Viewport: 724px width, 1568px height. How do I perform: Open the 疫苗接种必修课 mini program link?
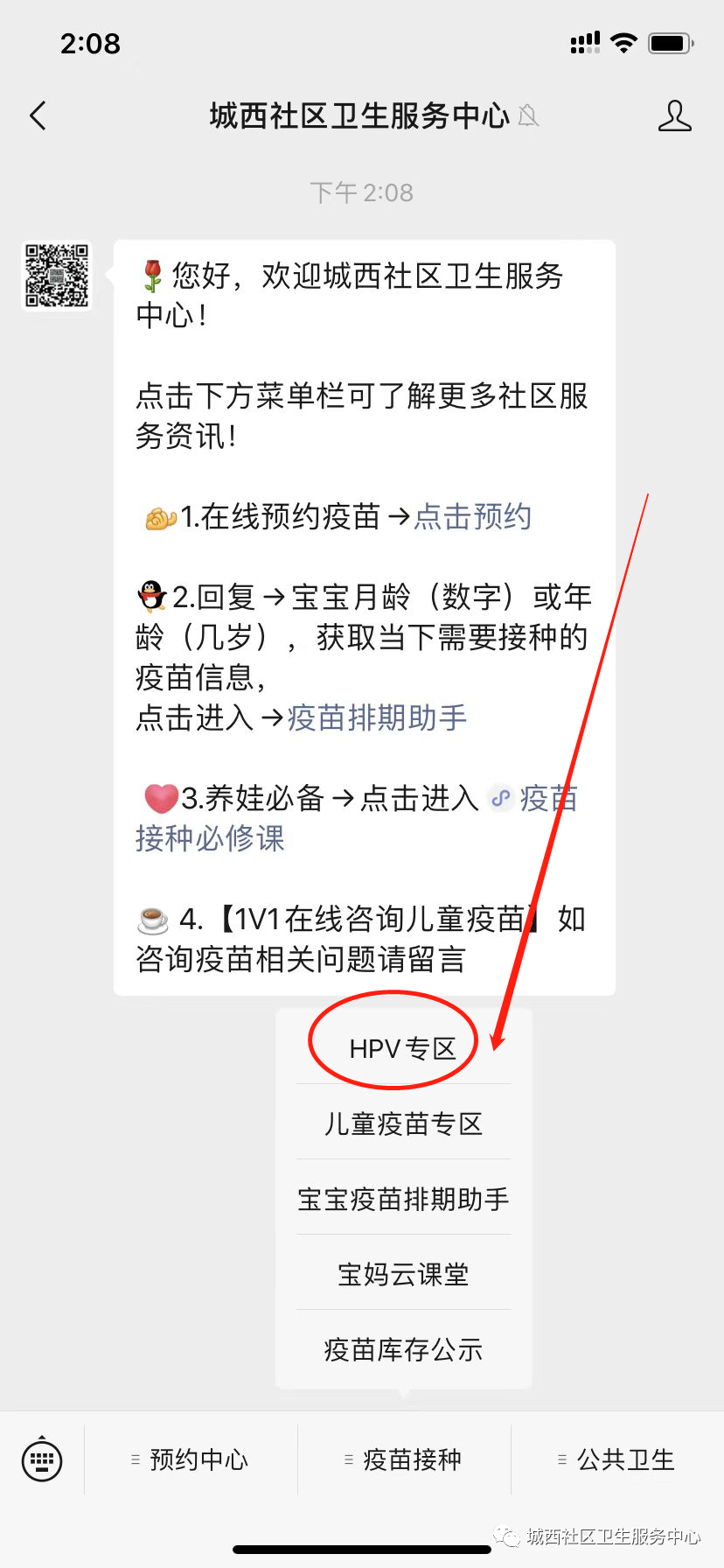coord(210,838)
